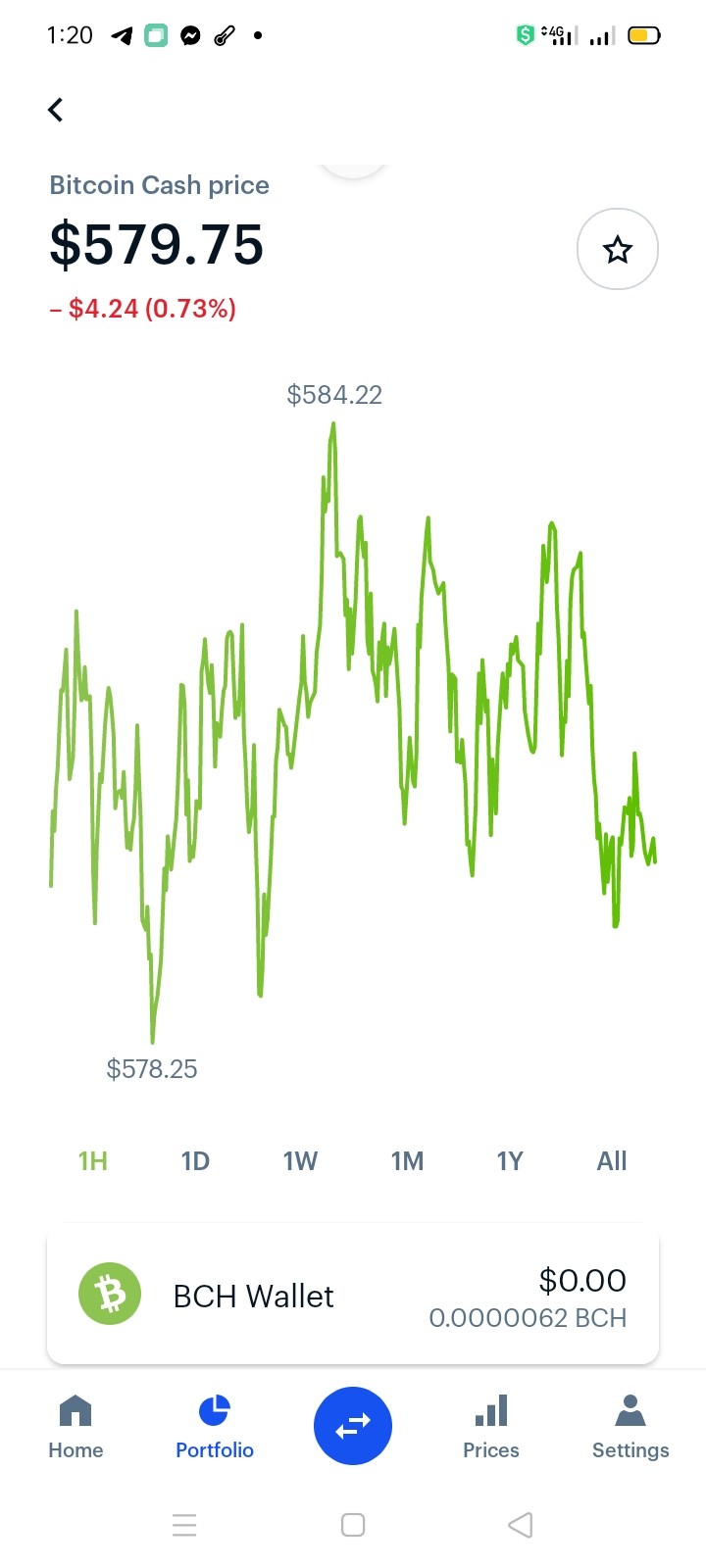706x1568 pixels.
Task: Open the BCH Wallet card
Action: pos(353,1296)
